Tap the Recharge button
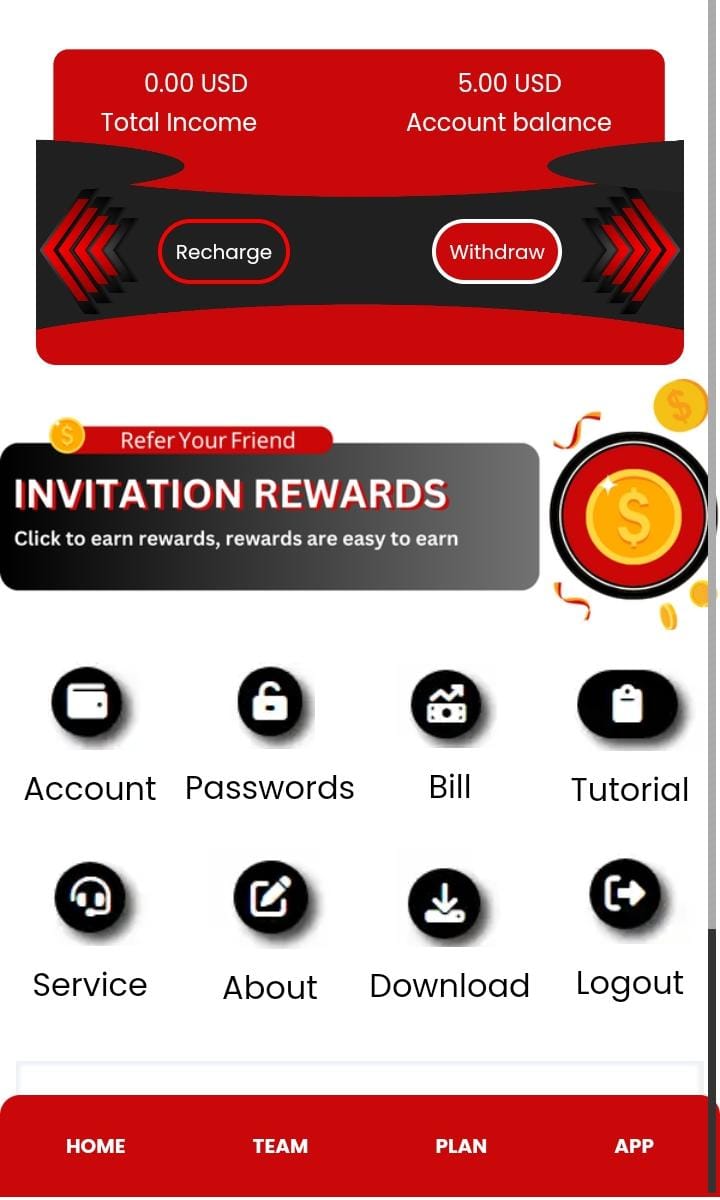Viewport: 720px width, 1200px height. point(223,252)
